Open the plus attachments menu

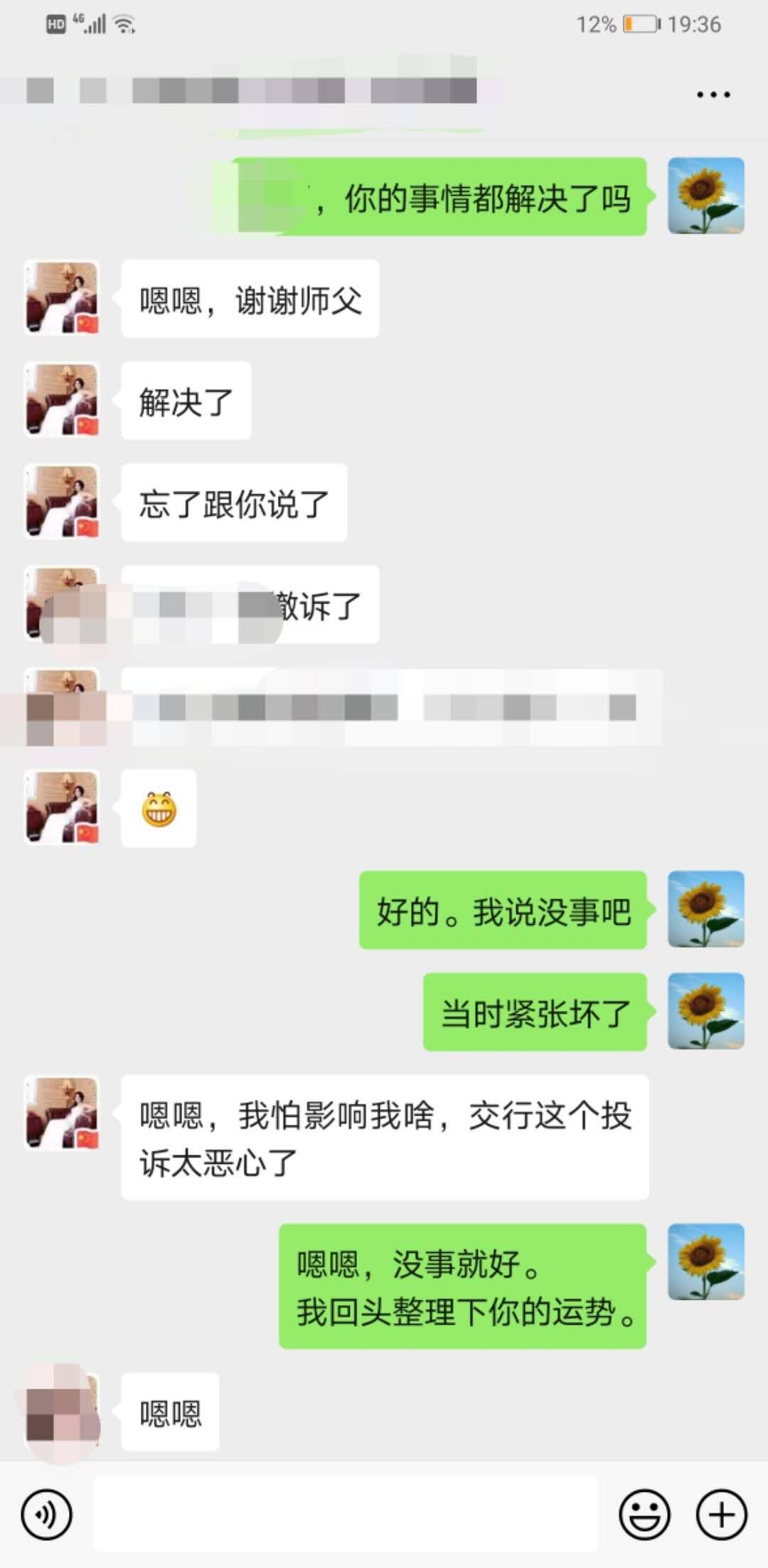[x=721, y=1515]
